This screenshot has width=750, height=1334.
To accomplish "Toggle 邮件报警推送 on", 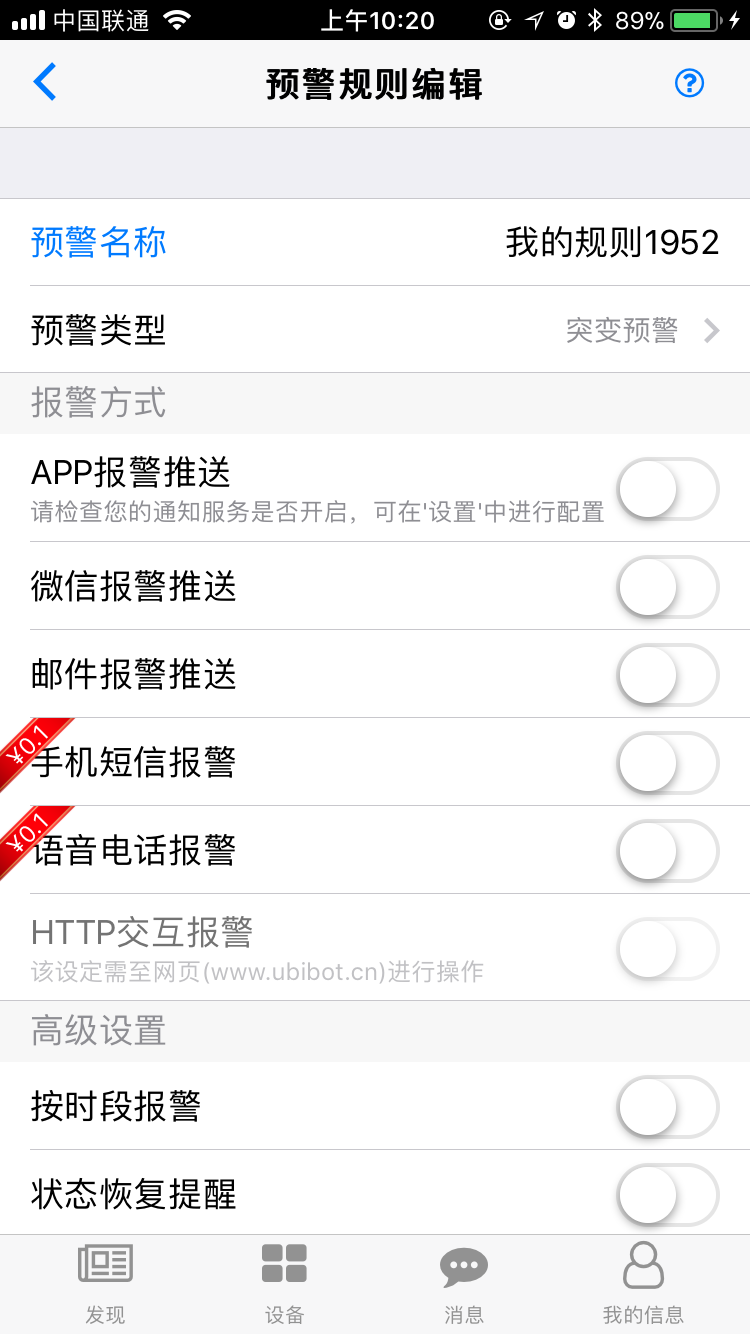I will pos(668,674).
